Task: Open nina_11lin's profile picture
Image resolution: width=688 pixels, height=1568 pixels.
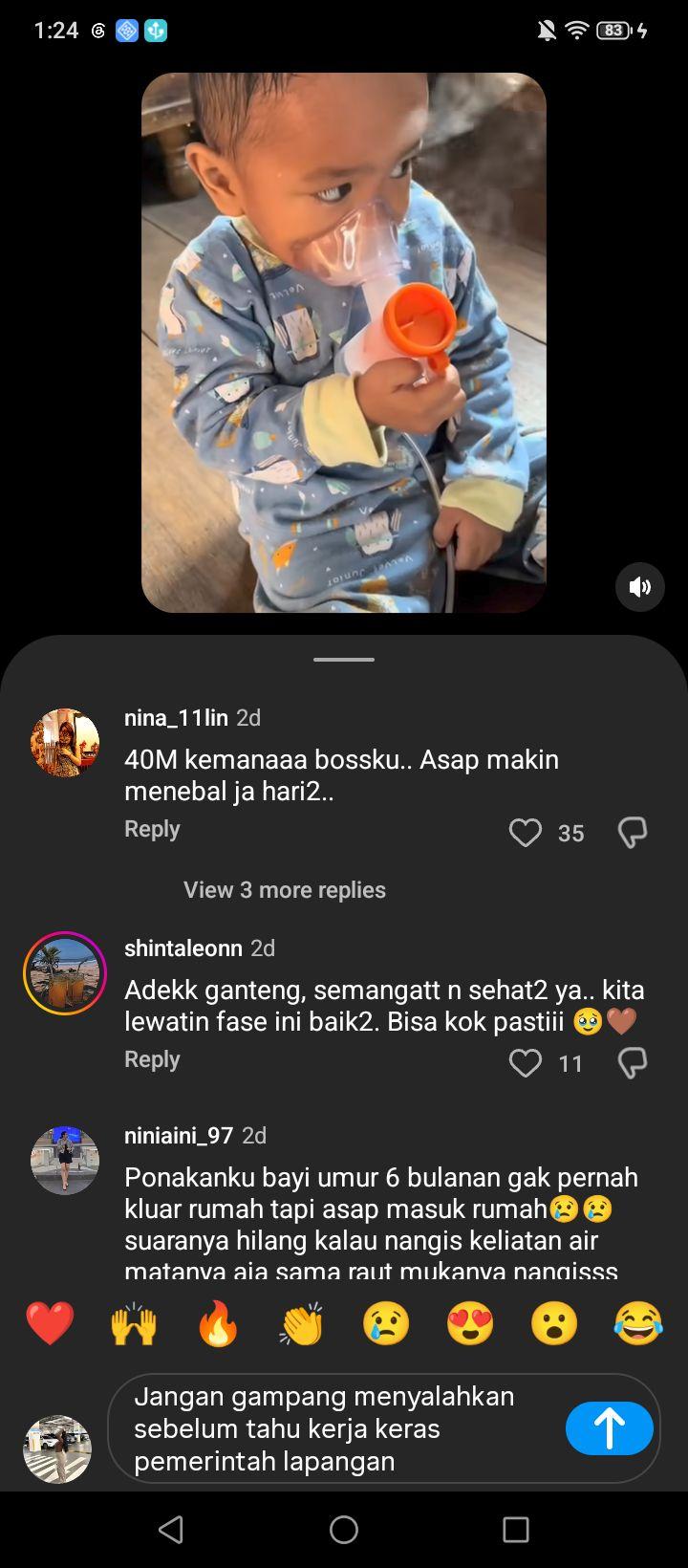Action: pos(65,743)
